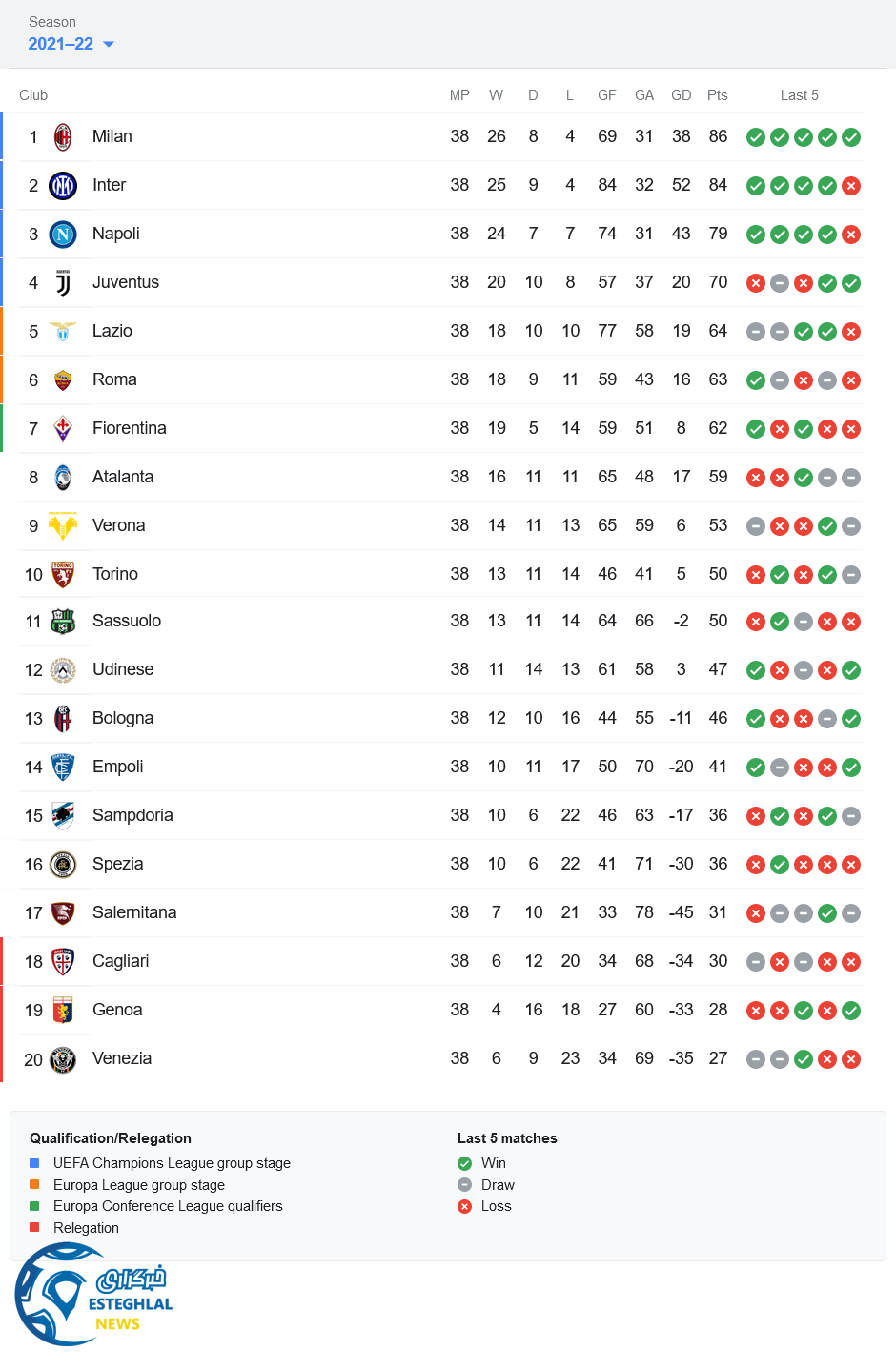This screenshot has width=896, height=1372.
Task: Open Milan's club row
Action: pos(112,136)
